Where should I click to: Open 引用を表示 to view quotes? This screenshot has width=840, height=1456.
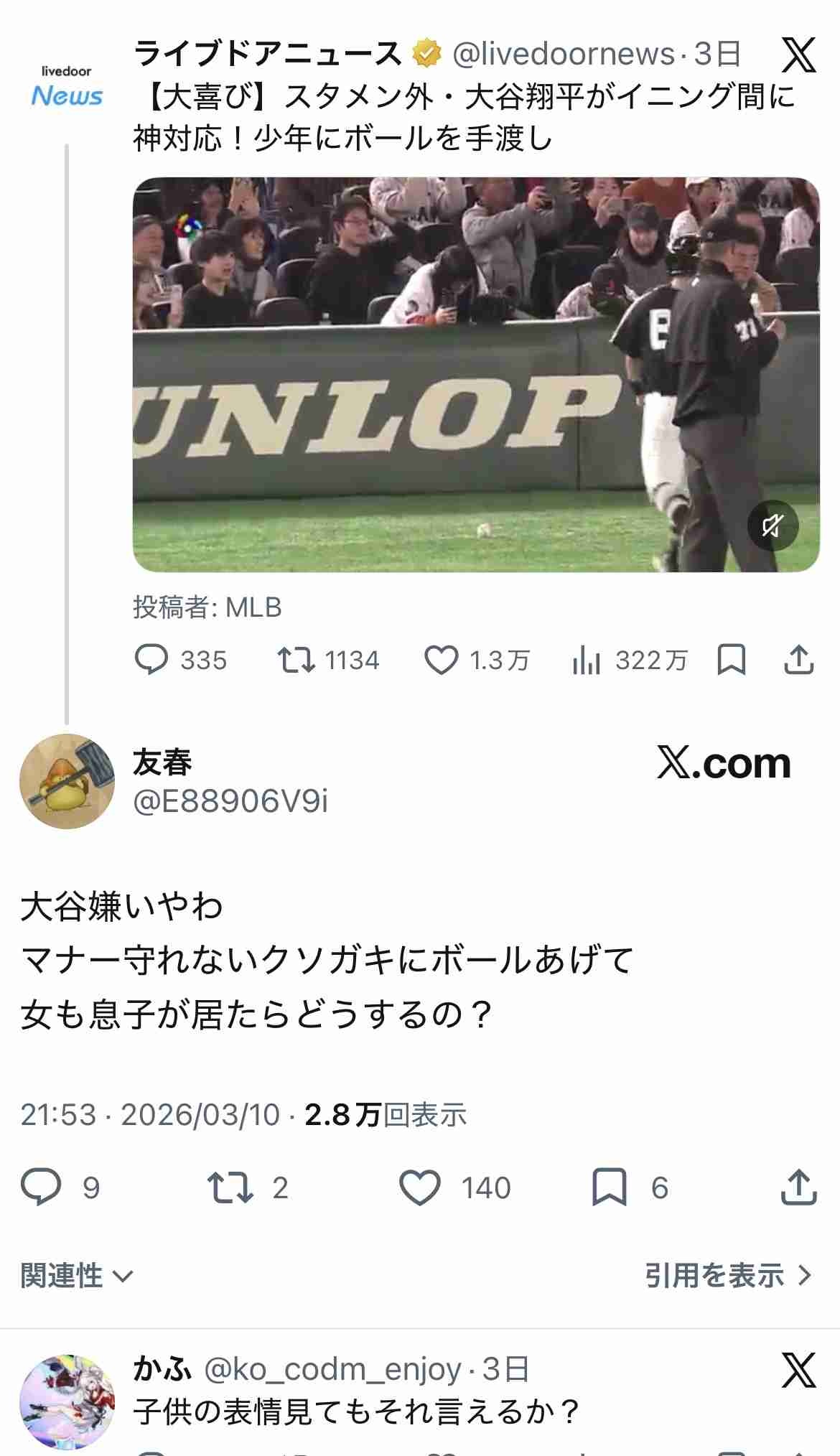tap(728, 1275)
